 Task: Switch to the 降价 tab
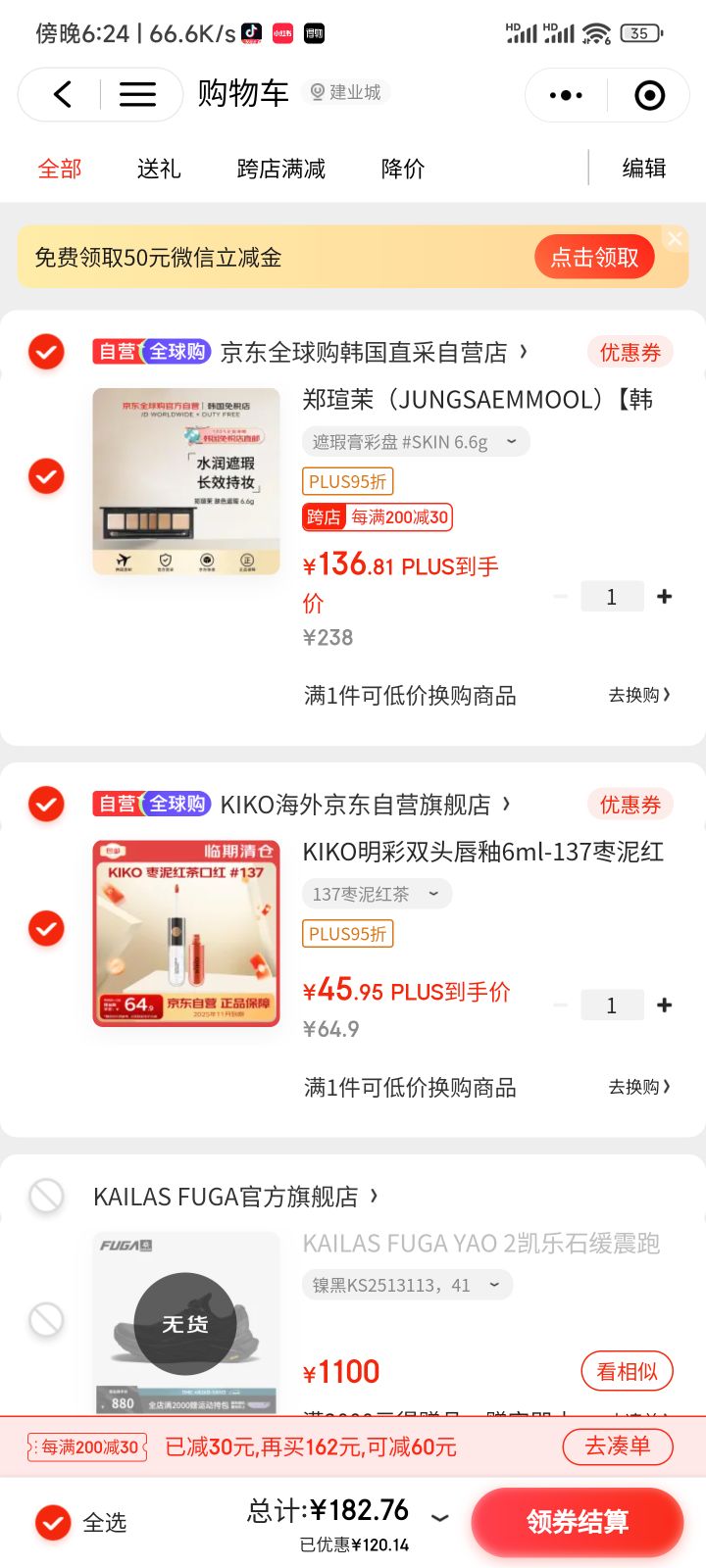click(402, 169)
